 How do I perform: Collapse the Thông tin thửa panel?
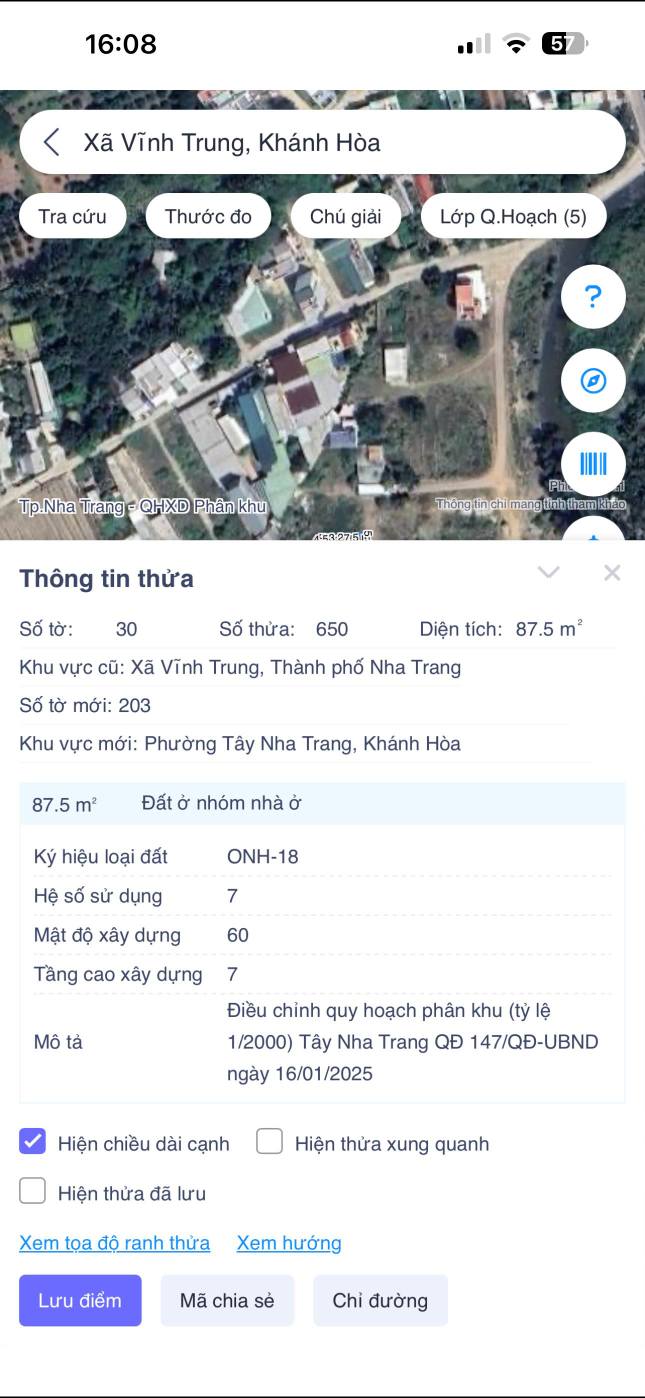point(549,572)
